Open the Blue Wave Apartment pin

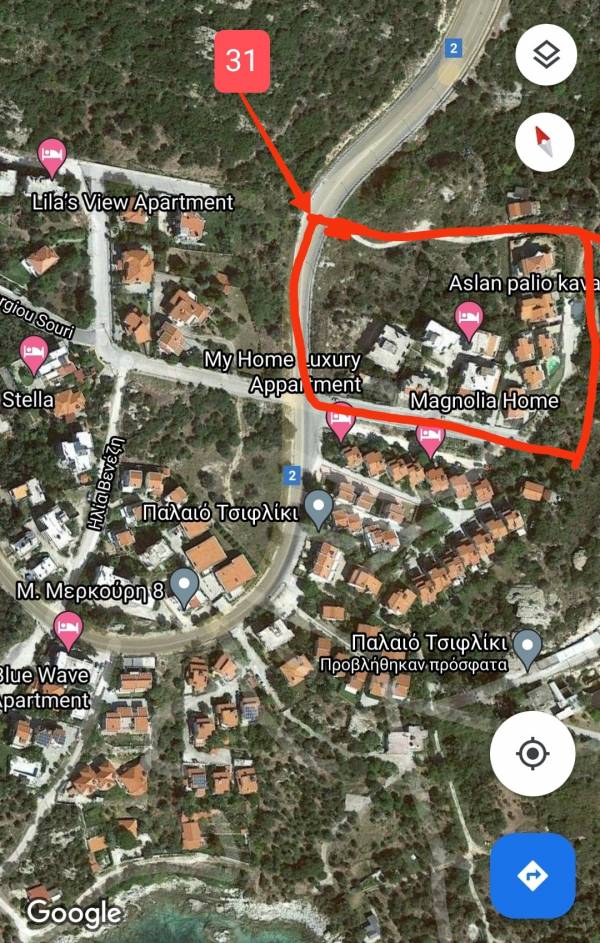pyautogui.click(x=68, y=630)
